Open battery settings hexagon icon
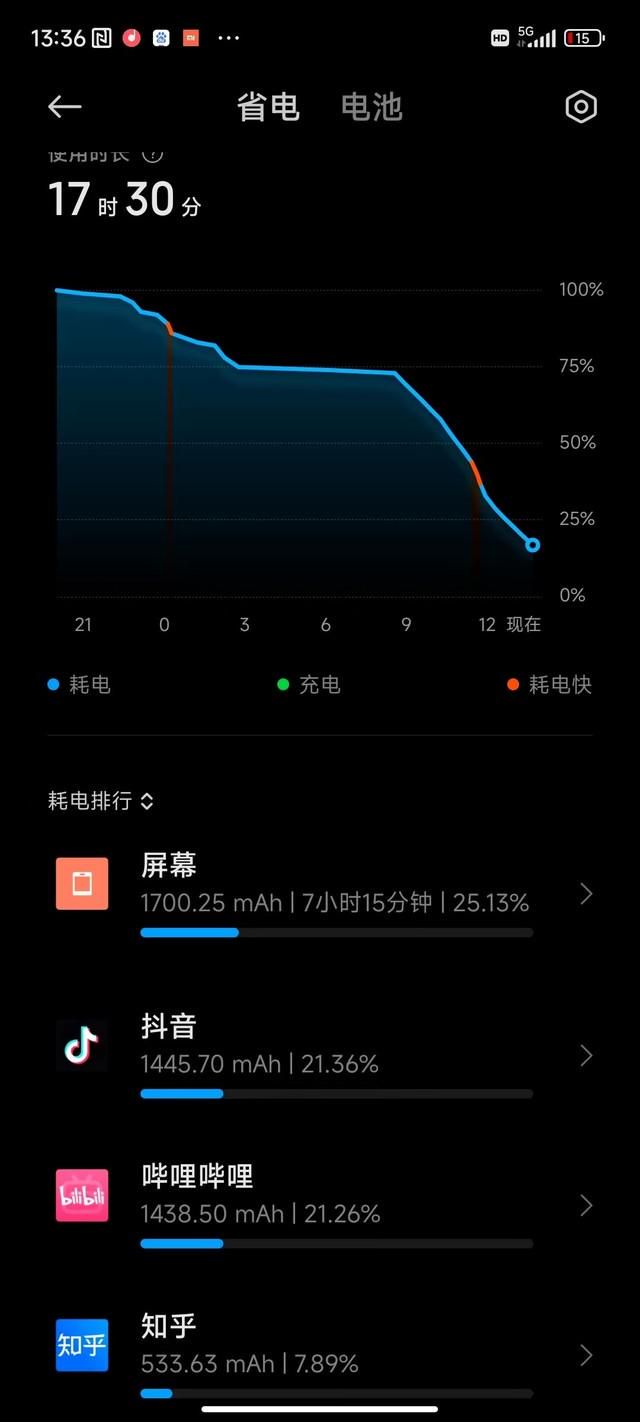640x1422 pixels. pos(581,107)
